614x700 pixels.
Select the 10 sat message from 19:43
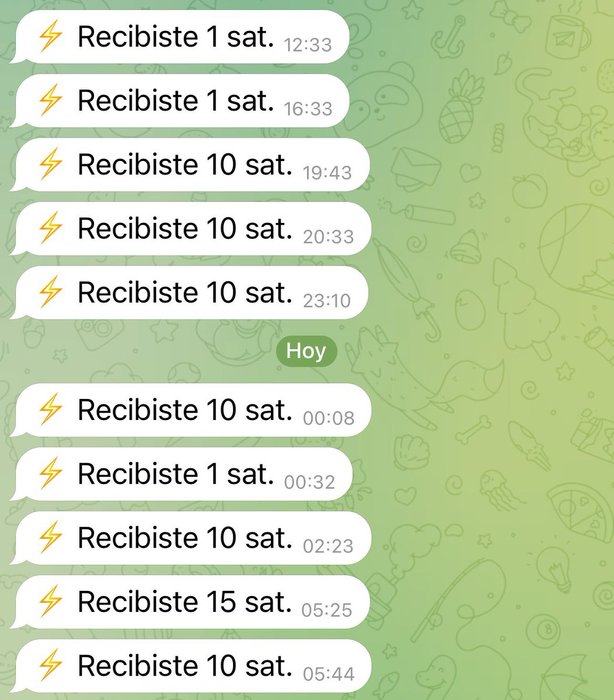click(x=190, y=166)
